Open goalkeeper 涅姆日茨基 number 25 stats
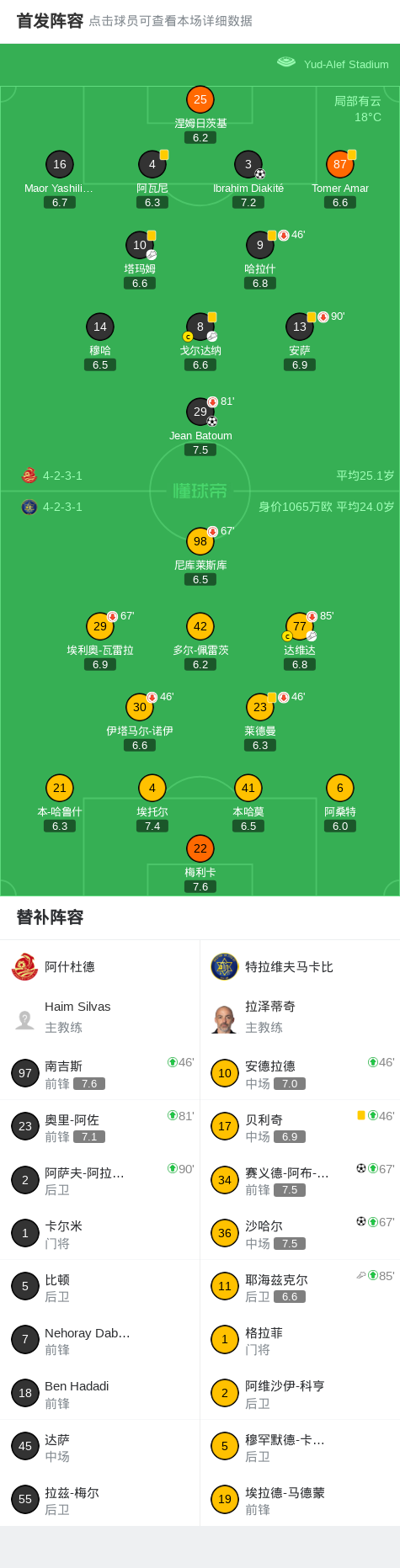The image size is (400, 1568). point(200,114)
